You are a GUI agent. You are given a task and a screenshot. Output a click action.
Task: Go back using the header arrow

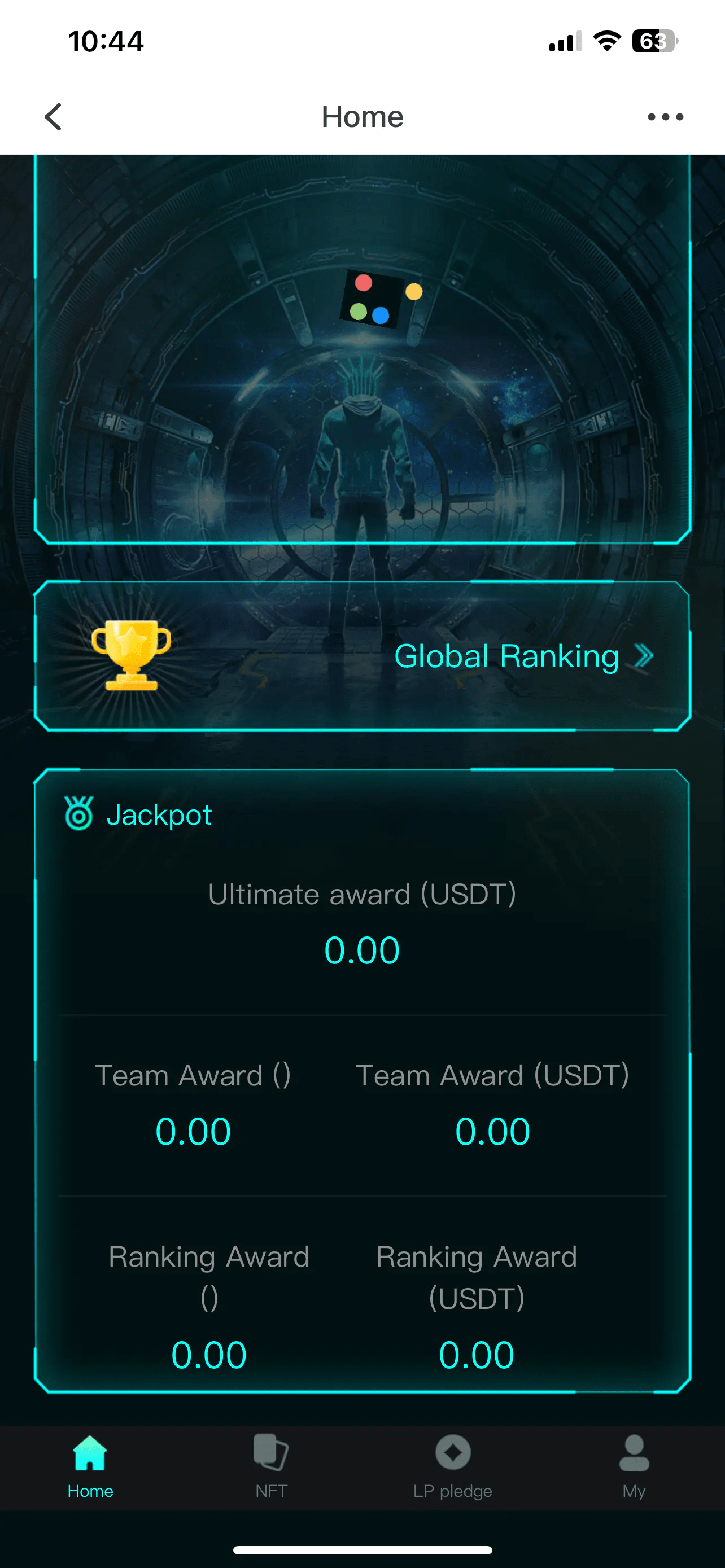point(54,116)
